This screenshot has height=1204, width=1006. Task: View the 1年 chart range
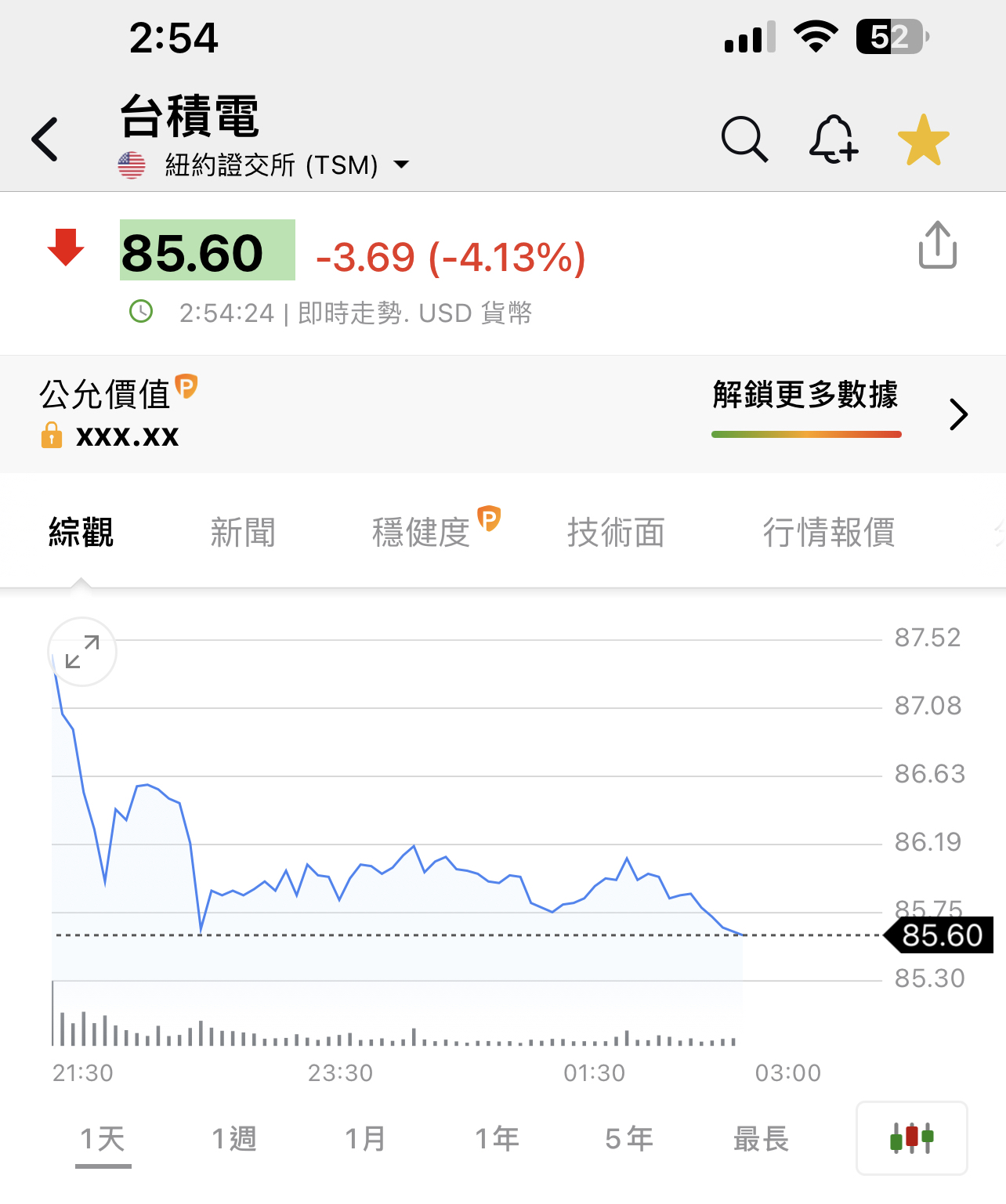coord(498,1139)
